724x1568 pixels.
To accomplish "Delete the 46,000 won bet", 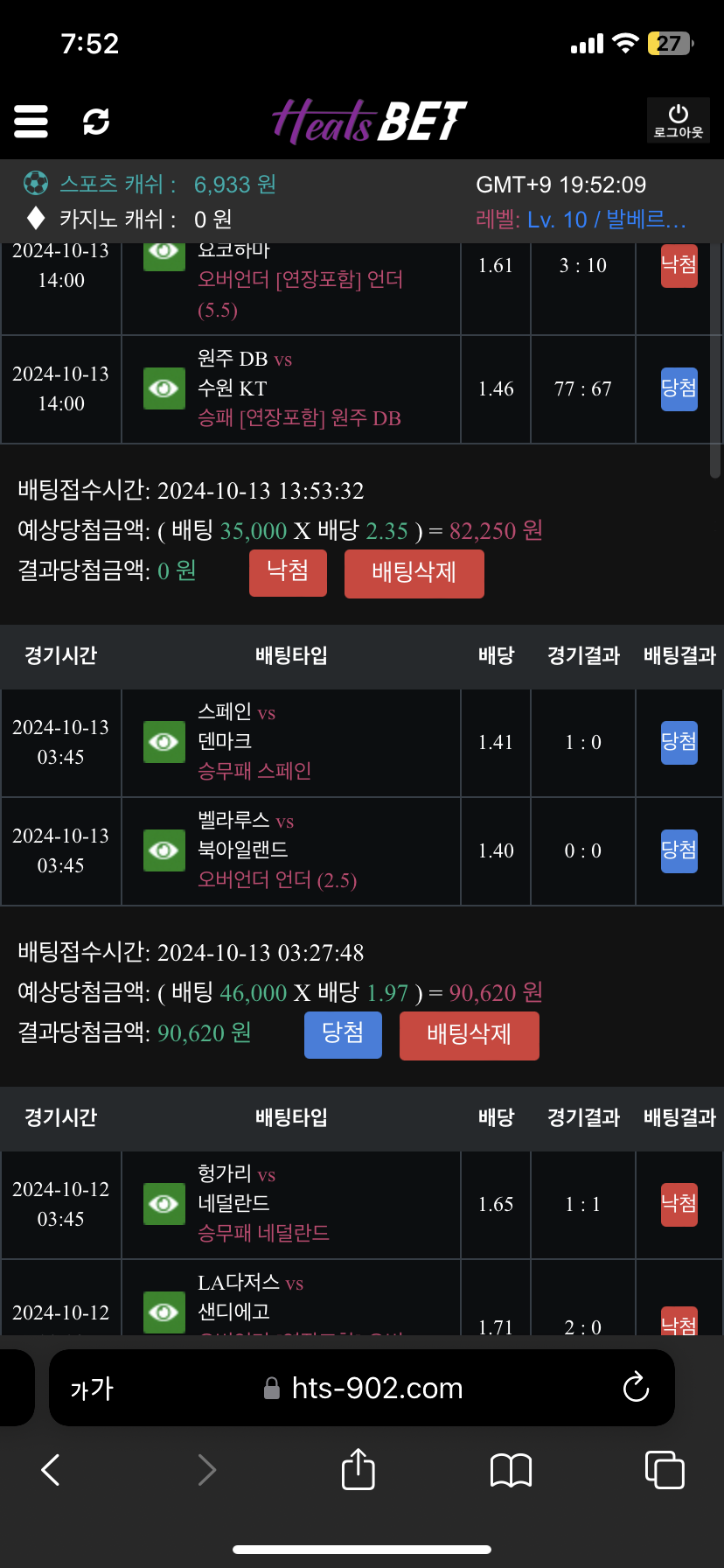I will [469, 1036].
